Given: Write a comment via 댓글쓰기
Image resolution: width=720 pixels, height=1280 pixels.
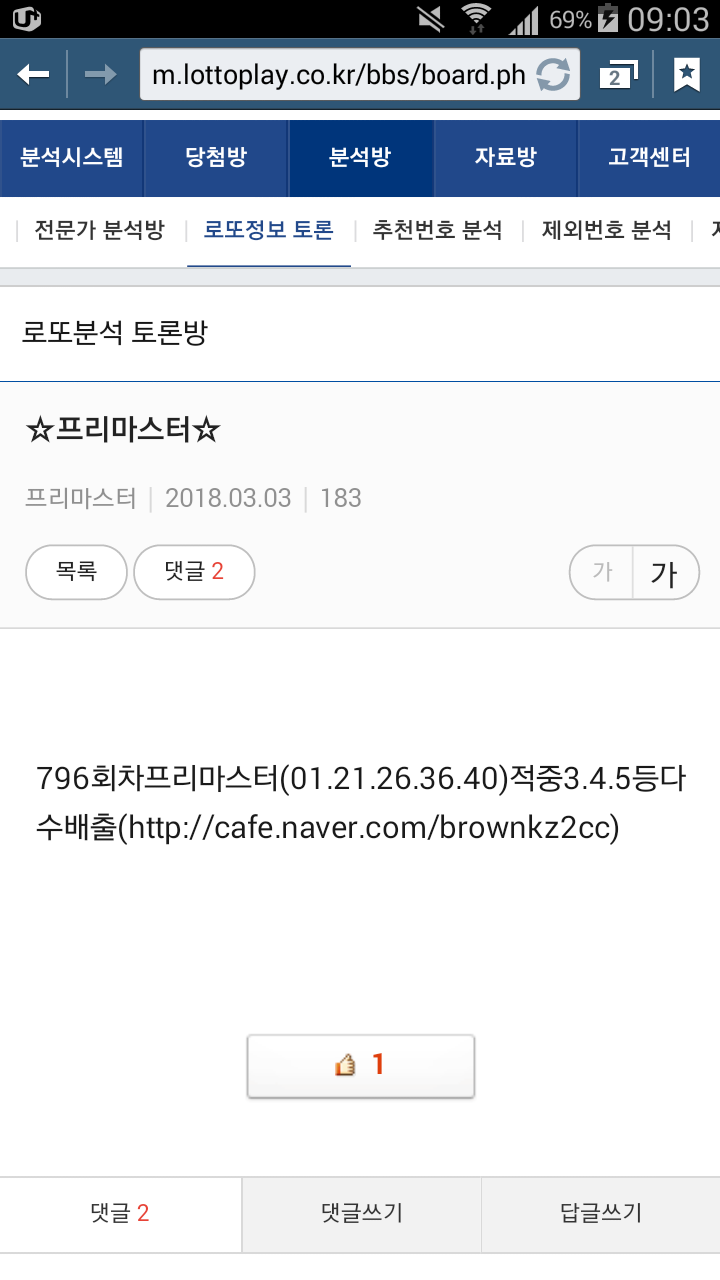Looking at the screenshot, I should pos(361,1214).
